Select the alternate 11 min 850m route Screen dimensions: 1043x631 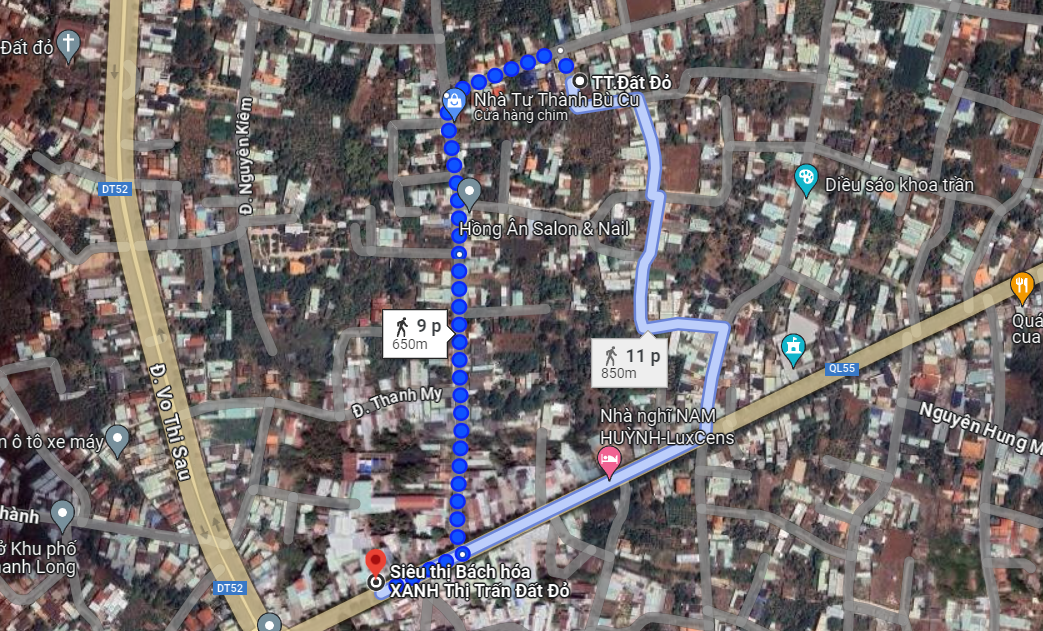tap(630, 364)
